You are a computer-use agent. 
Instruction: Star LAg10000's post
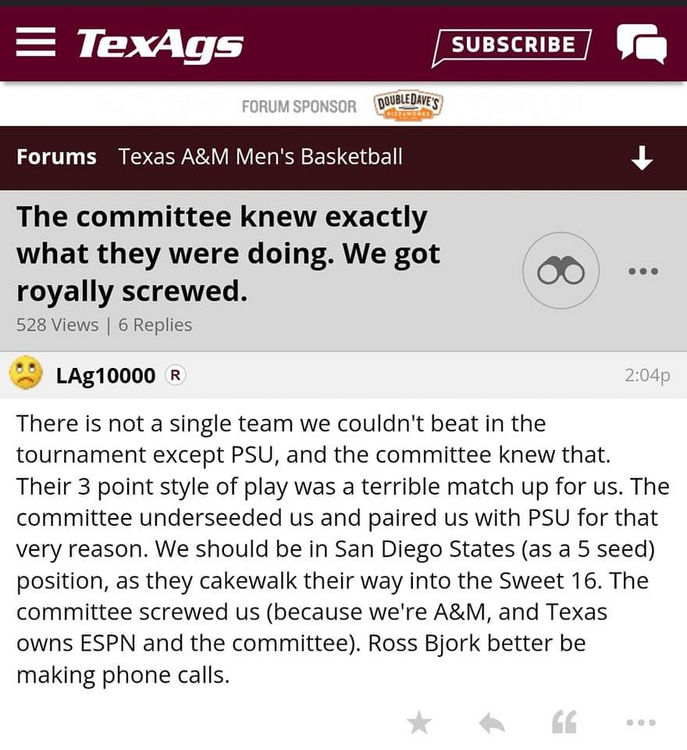tap(420, 723)
